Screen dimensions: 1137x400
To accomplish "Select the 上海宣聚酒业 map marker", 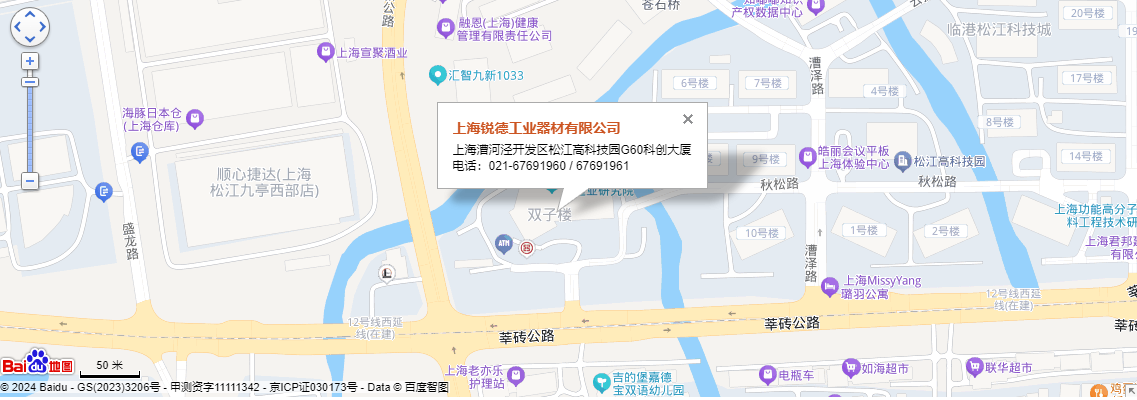I will click(325, 50).
